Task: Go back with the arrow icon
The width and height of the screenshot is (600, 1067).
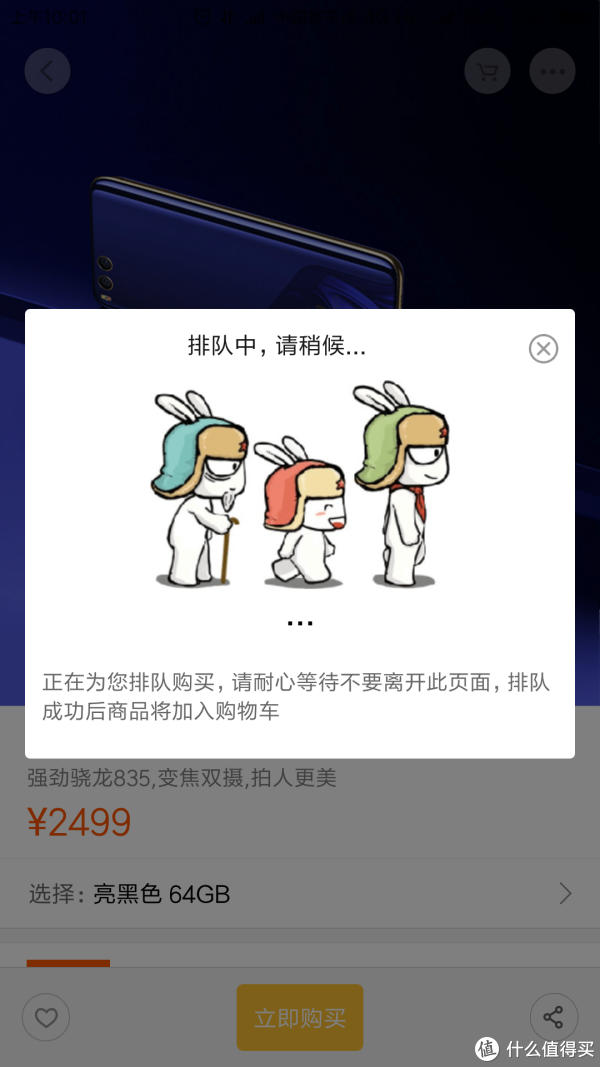Action: 48,71
